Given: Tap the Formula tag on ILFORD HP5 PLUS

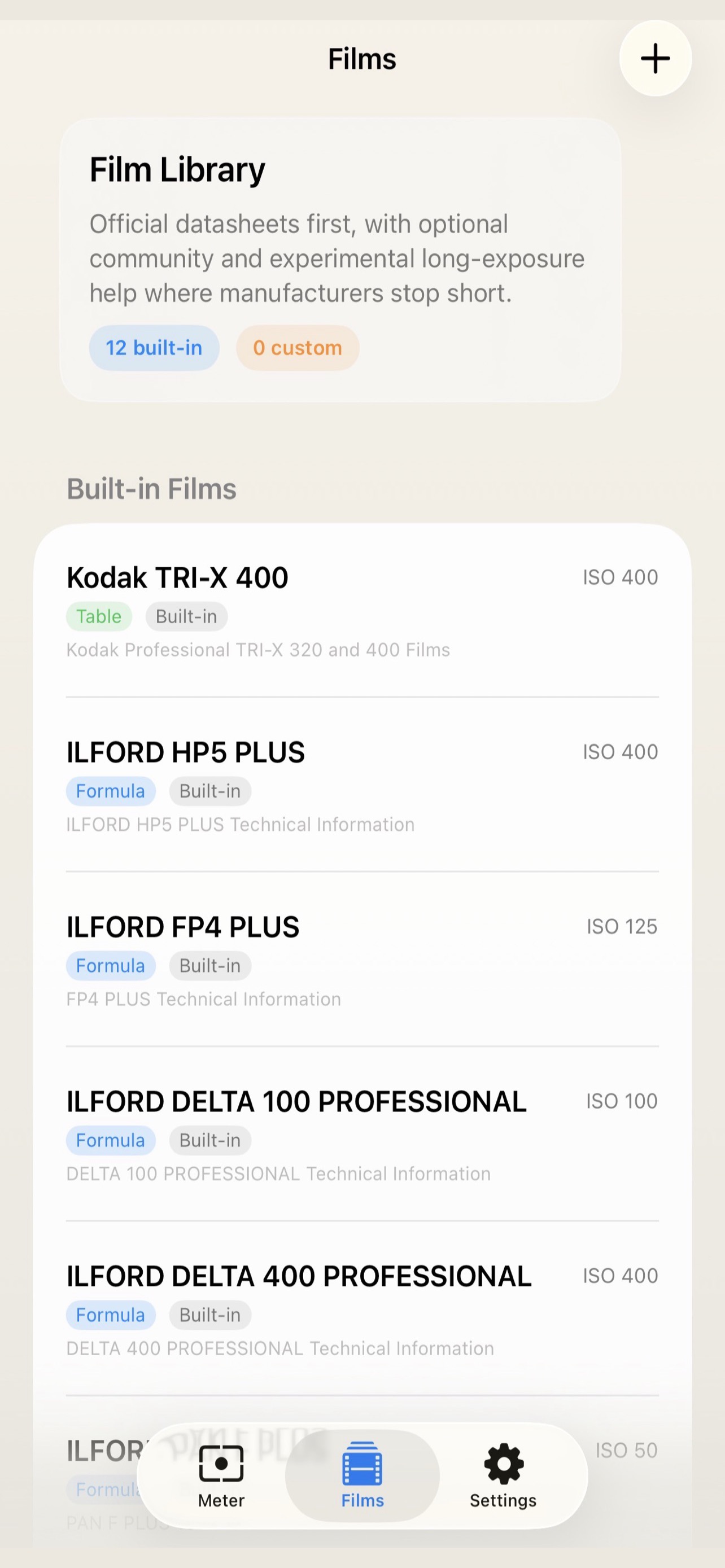Looking at the screenshot, I should pyautogui.click(x=110, y=791).
